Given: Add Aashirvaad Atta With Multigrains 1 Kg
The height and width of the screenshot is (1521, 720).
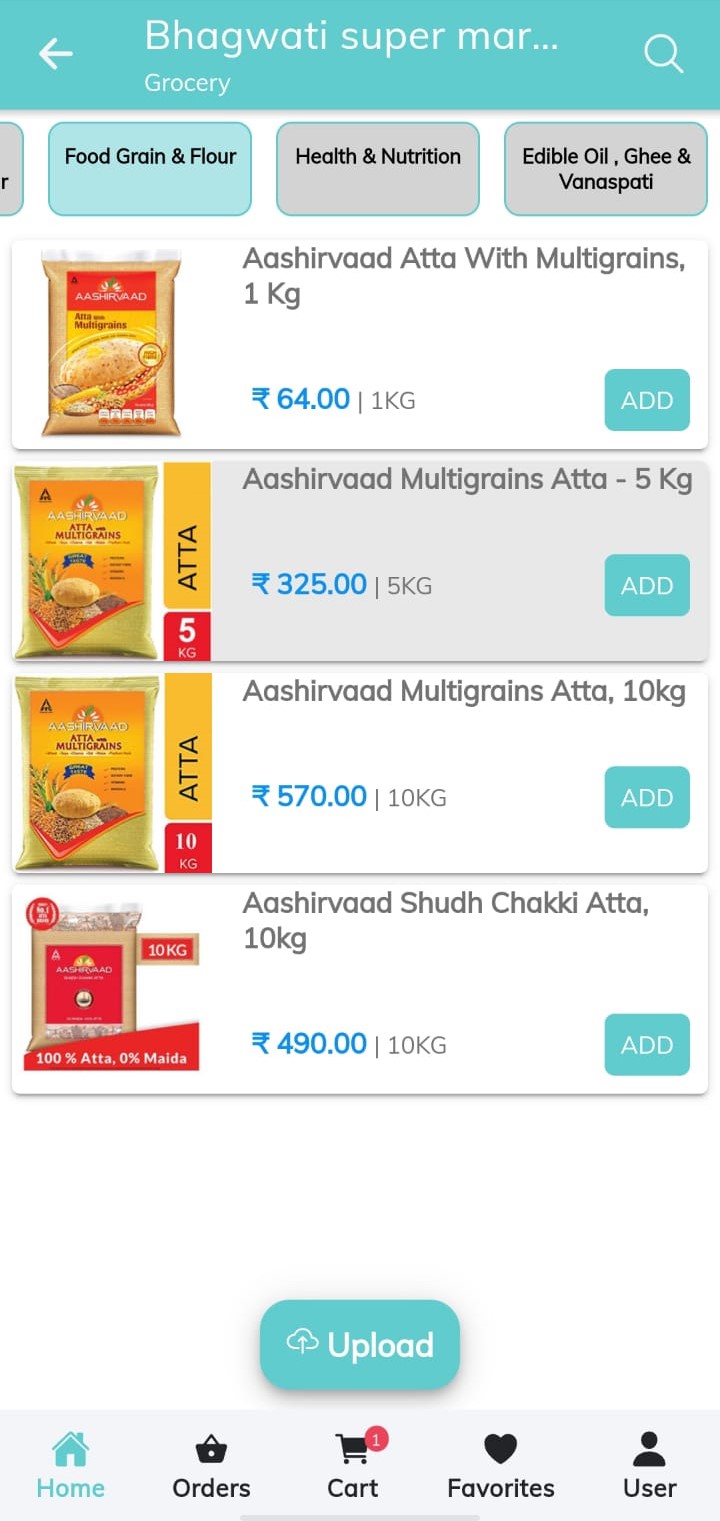Looking at the screenshot, I should (647, 400).
